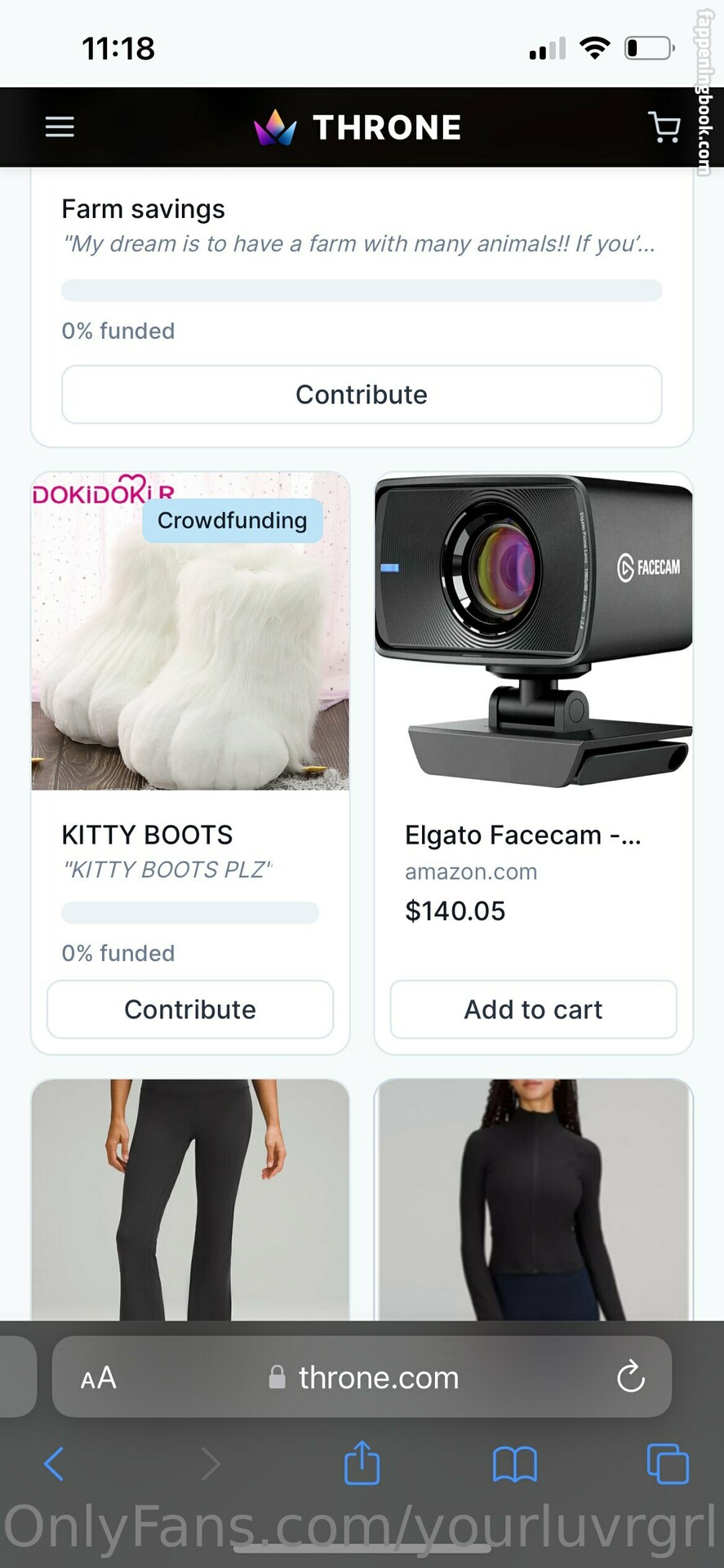View the Elgato Facecam product image
Image resolution: width=724 pixels, height=1568 pixels.
point(534,630)
